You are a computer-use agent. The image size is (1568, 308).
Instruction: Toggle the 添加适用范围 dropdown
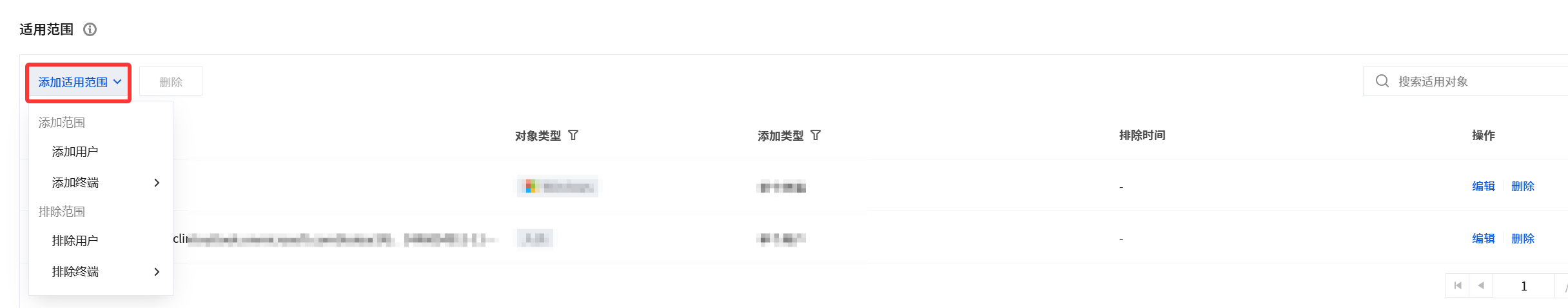click(x=79, y=82)
